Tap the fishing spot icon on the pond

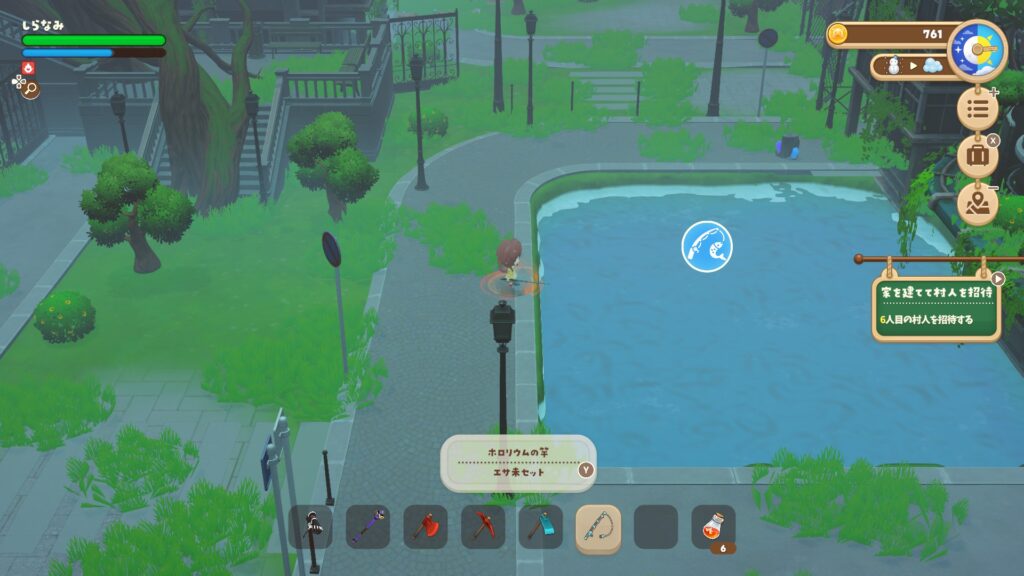point(707,246)
